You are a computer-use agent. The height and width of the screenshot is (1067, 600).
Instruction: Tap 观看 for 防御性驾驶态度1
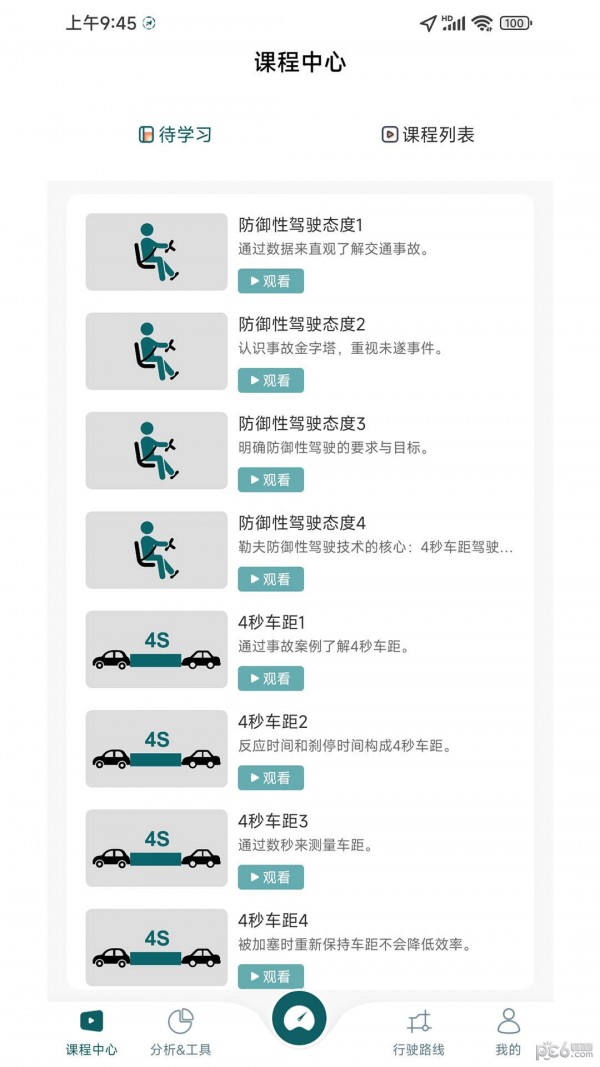tap(270, 281)
